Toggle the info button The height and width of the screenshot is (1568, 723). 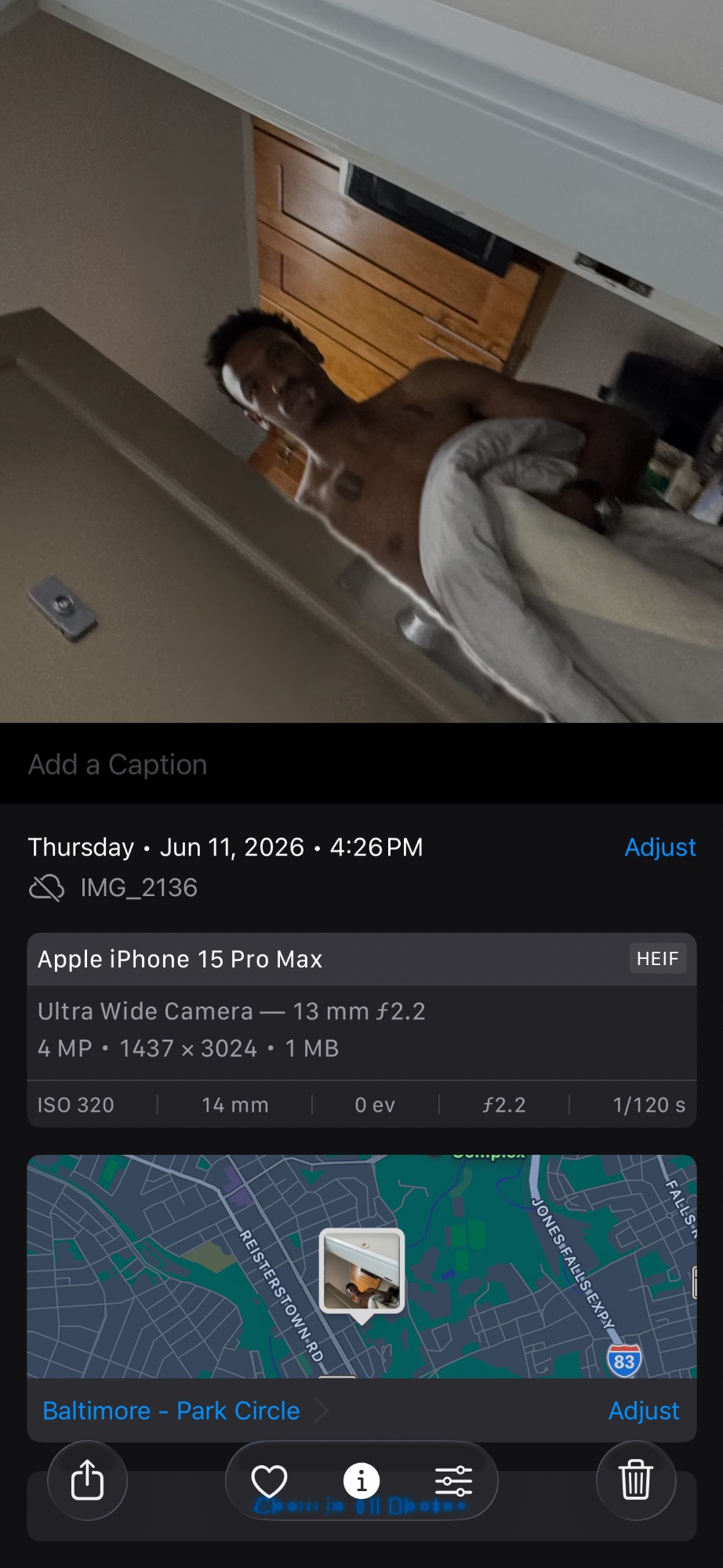coord(361,1481)
